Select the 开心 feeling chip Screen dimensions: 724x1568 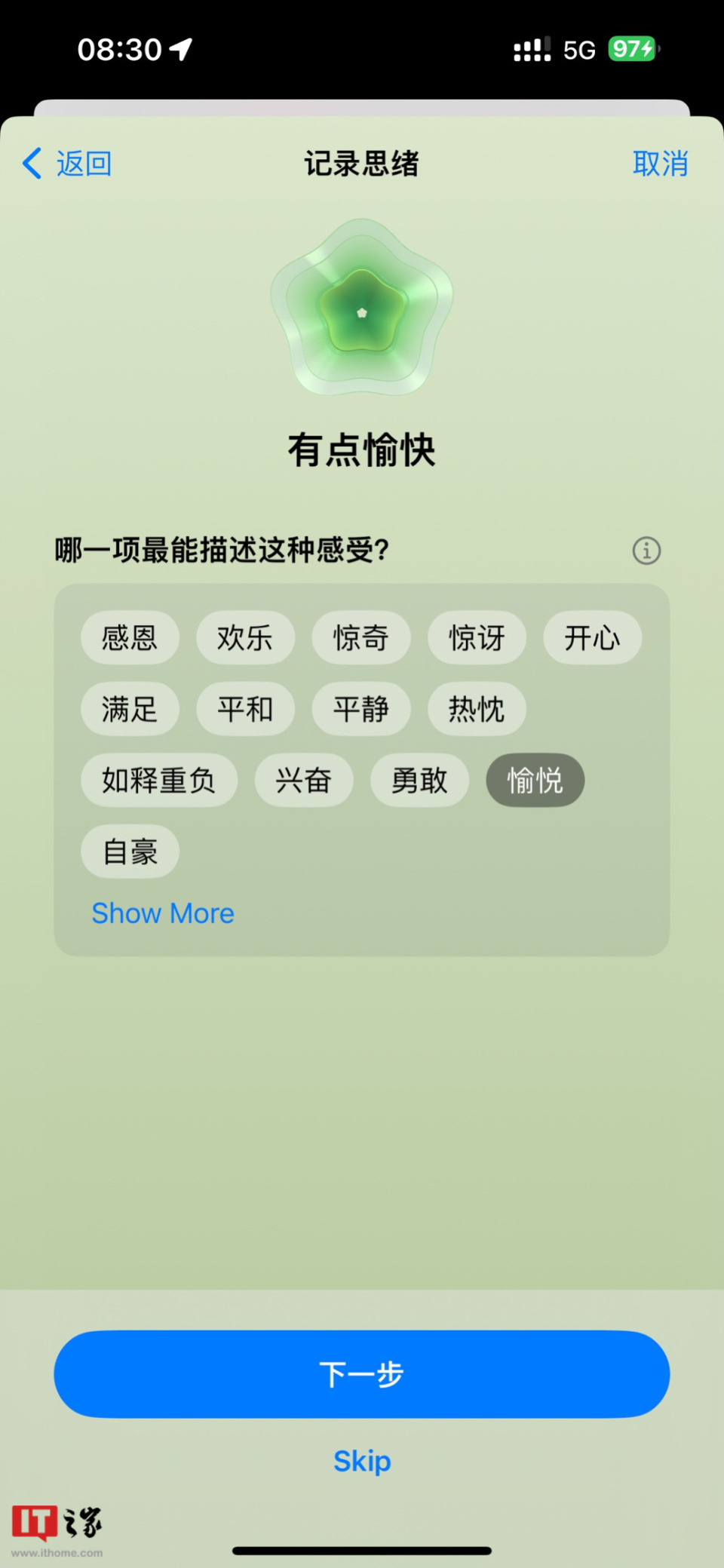tap(592, 638)
